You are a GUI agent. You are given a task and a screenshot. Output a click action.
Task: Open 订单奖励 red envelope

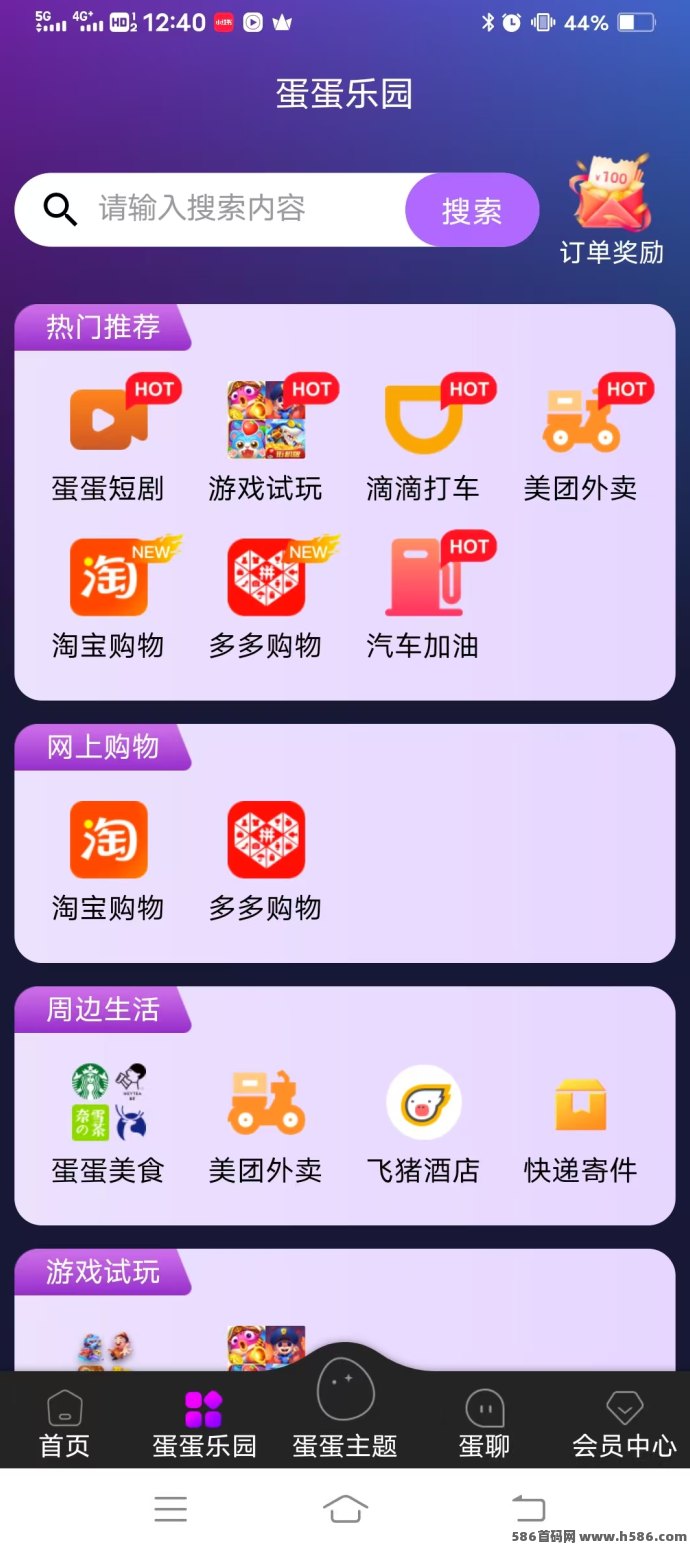pyautogui.click(x=611, y=210)
